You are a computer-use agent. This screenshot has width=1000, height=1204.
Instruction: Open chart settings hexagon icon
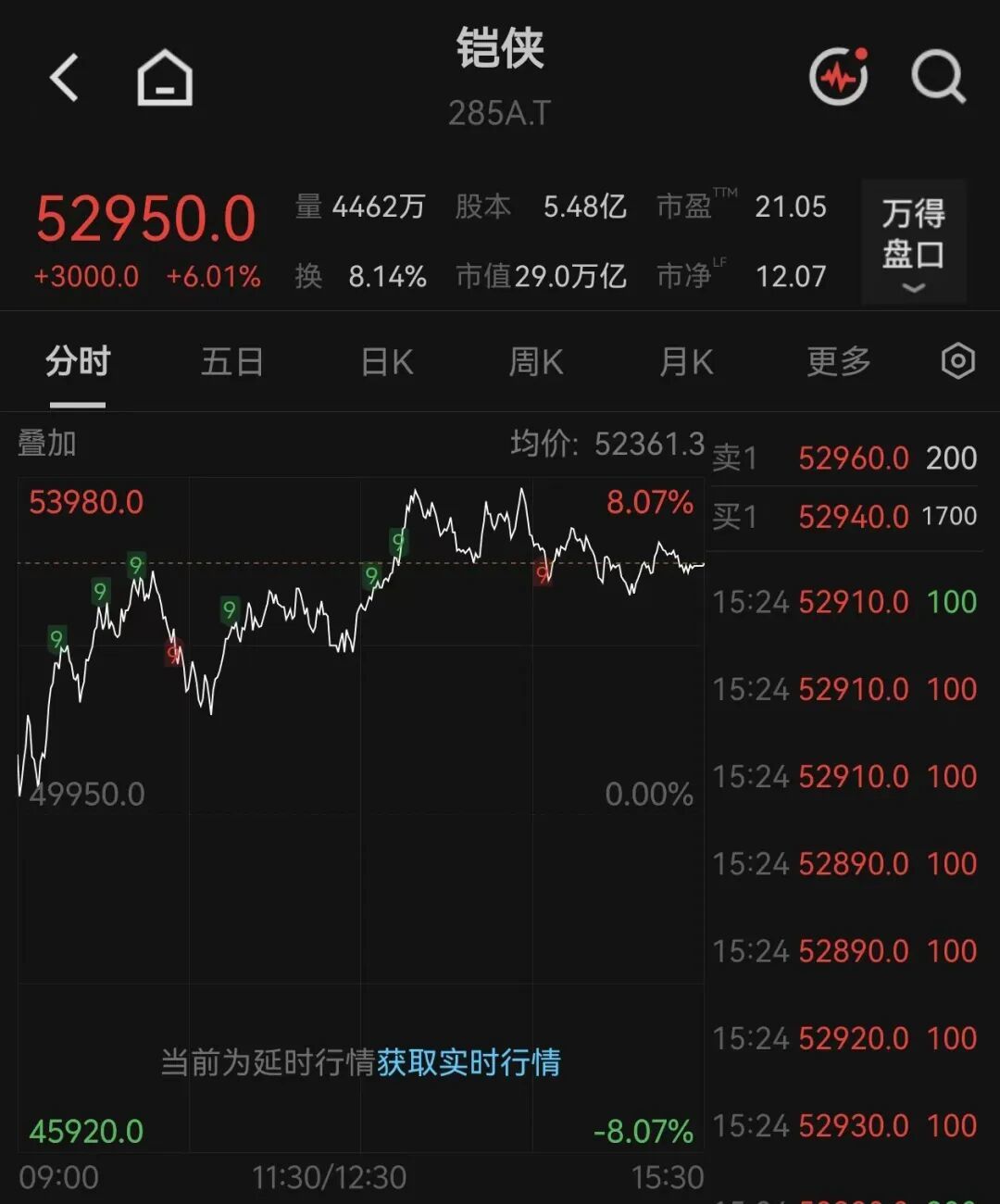(x=958, y=361)
